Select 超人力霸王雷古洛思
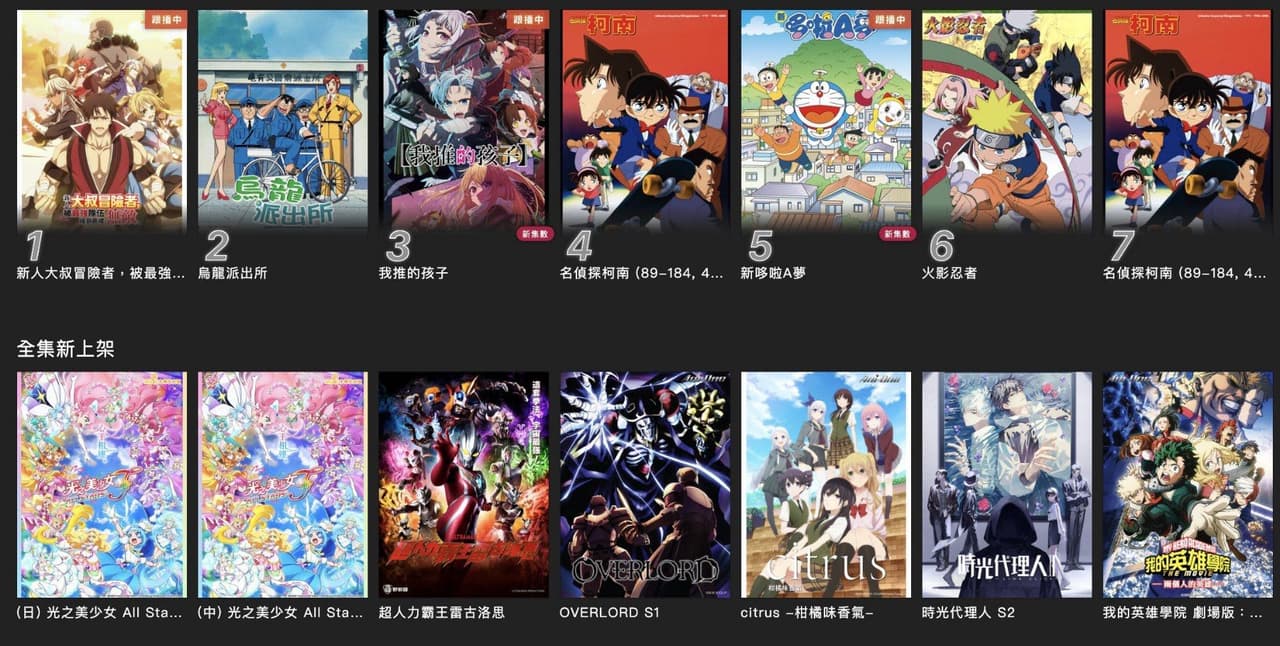This screenshot has height=646, width=1280. pos(464,485)
